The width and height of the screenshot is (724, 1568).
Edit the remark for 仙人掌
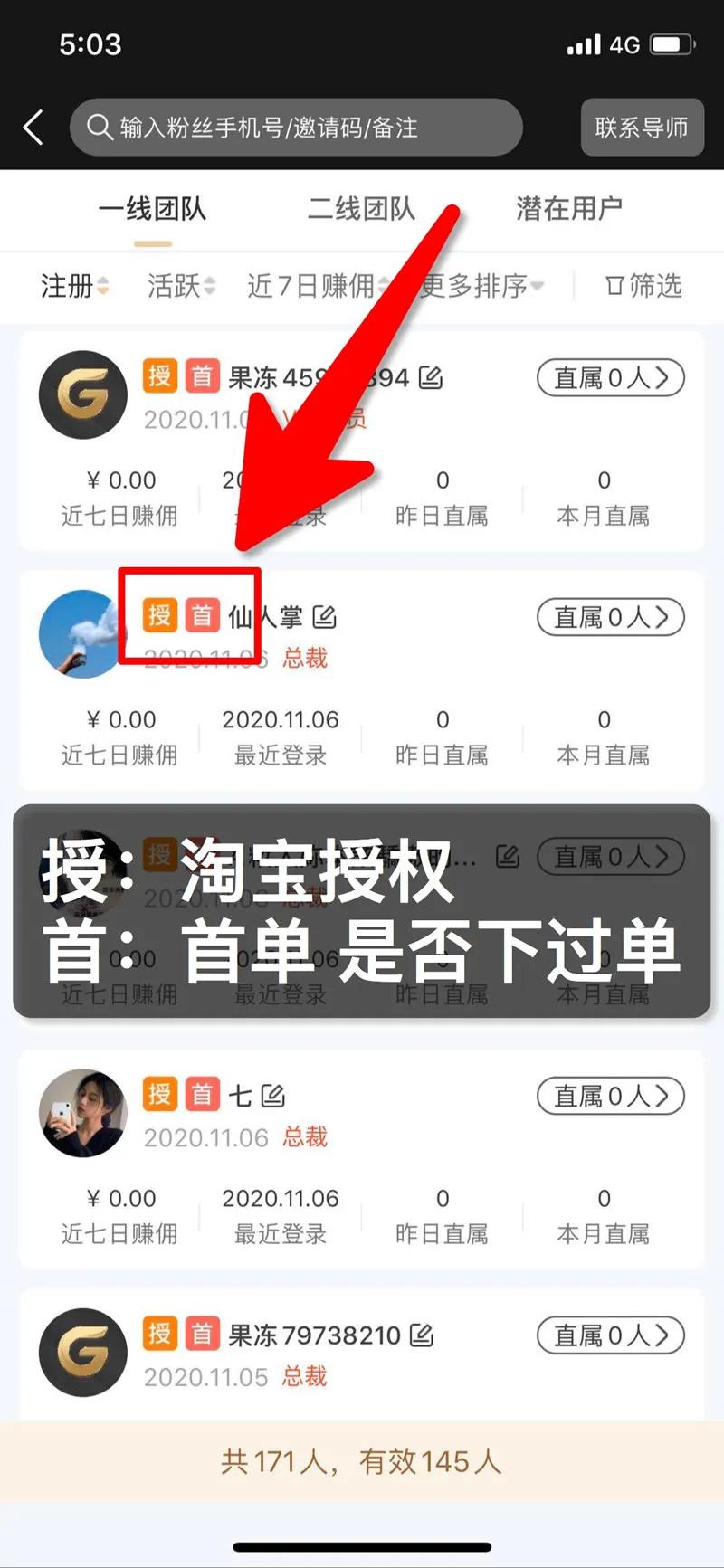(324, 617)
